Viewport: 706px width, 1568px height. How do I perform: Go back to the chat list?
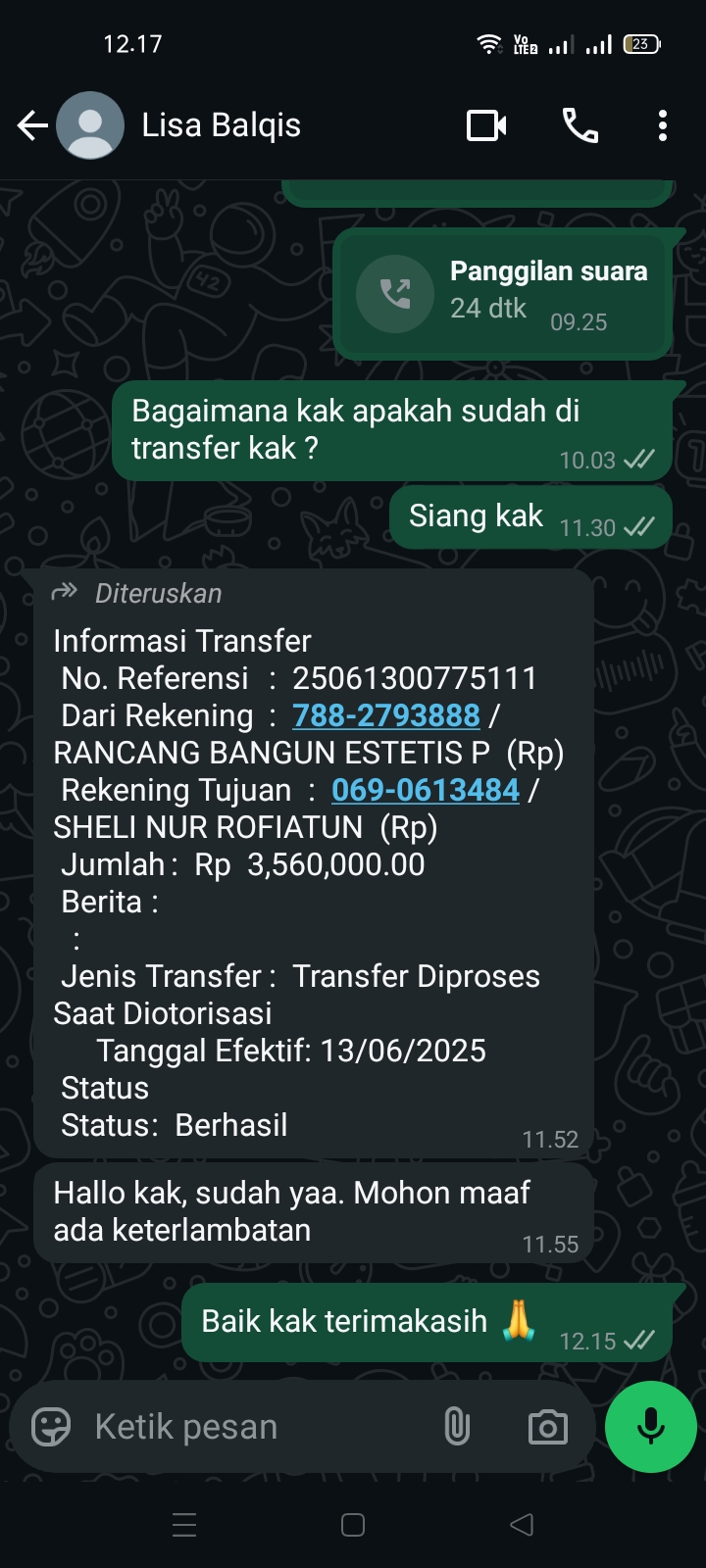click(32, 125)
